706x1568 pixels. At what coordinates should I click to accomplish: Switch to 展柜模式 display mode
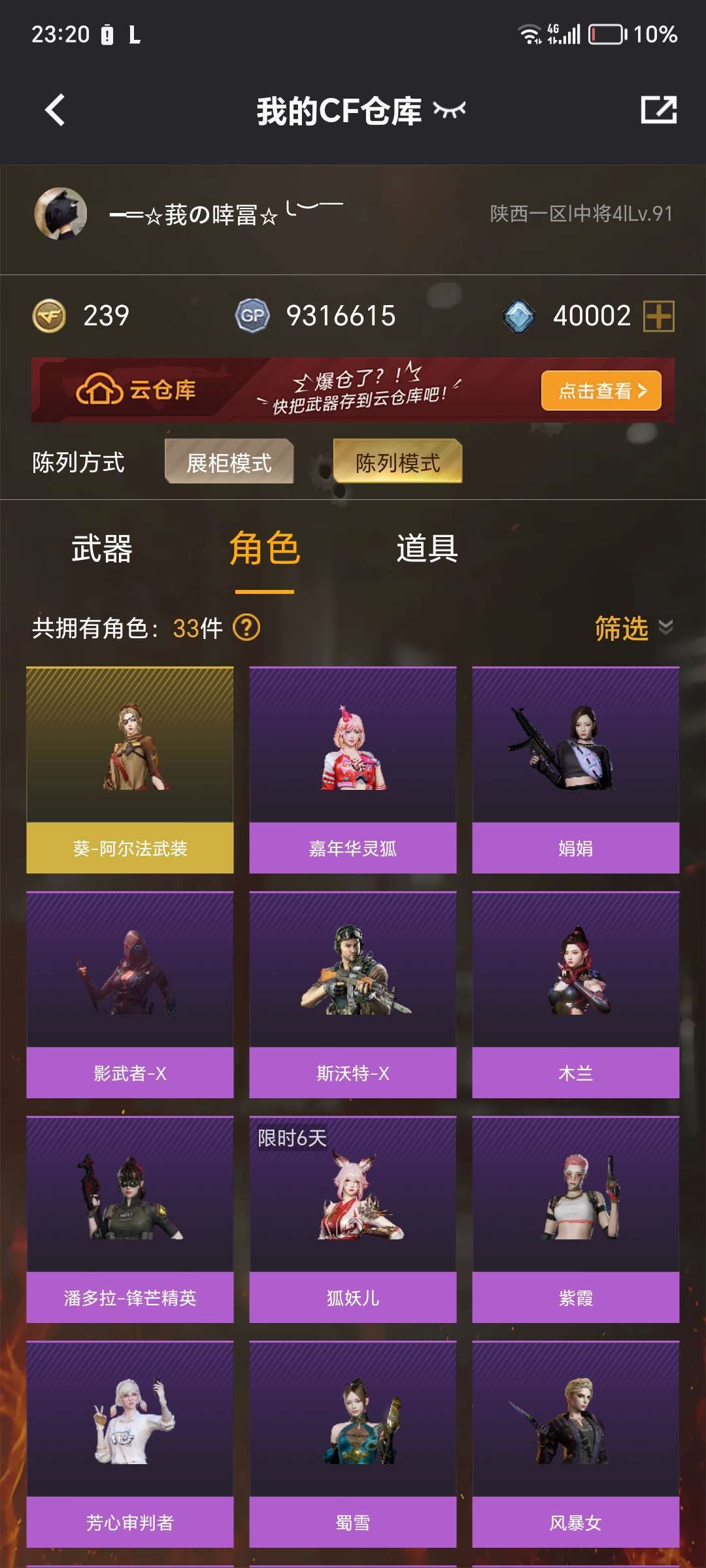click(x=229, y=462)
